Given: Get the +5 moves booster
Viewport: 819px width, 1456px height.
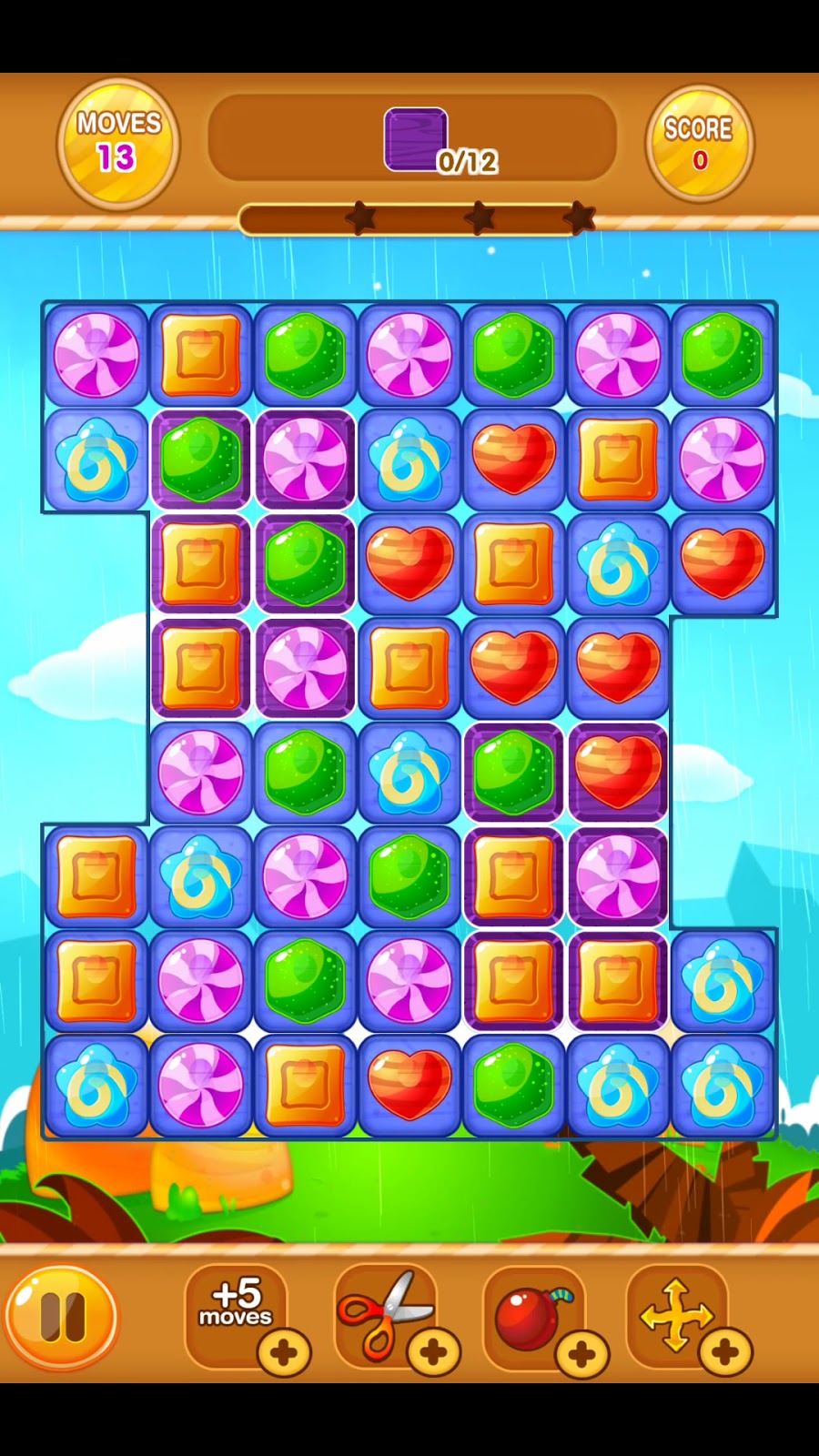Looking at the screenshot, I should point(236,1310).
